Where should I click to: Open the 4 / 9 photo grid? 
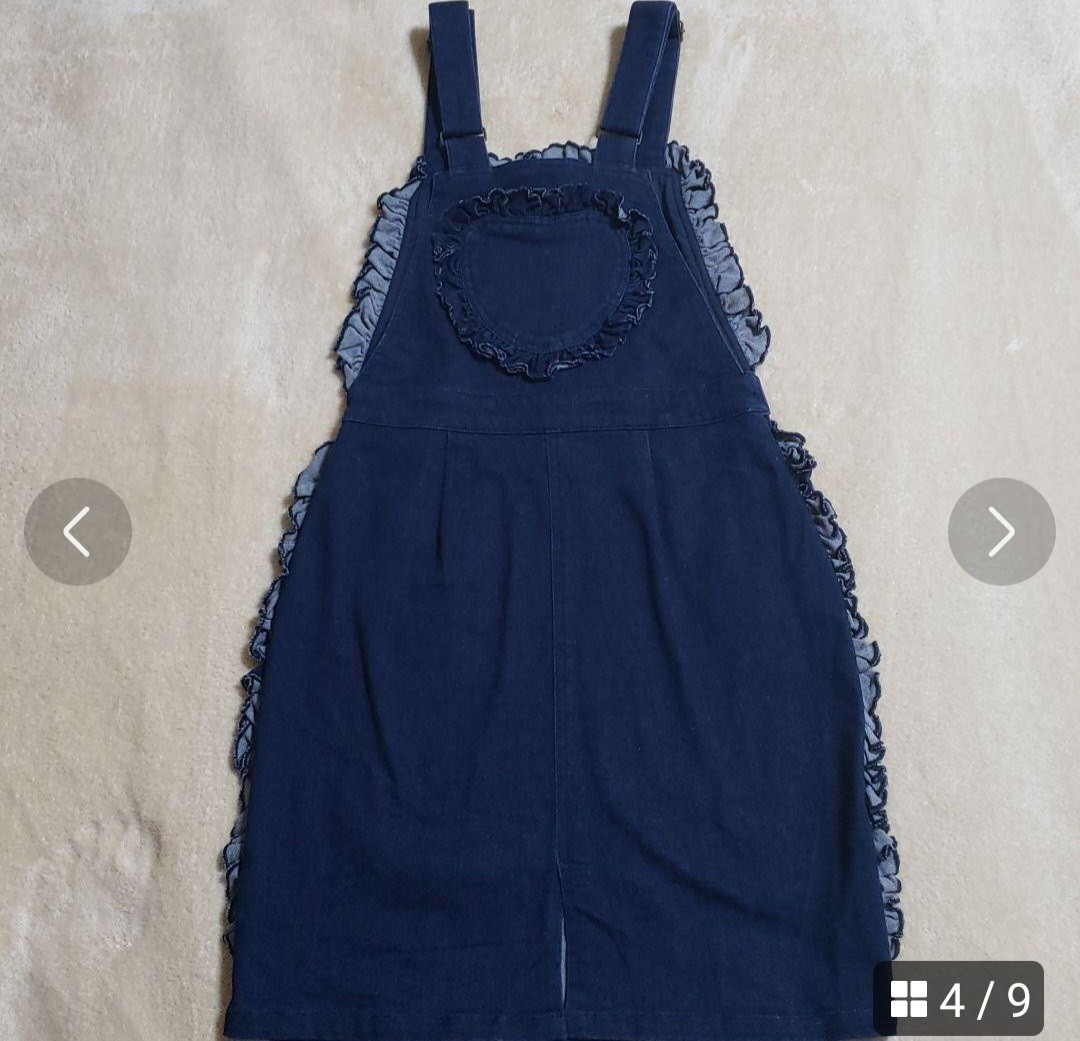959,998
